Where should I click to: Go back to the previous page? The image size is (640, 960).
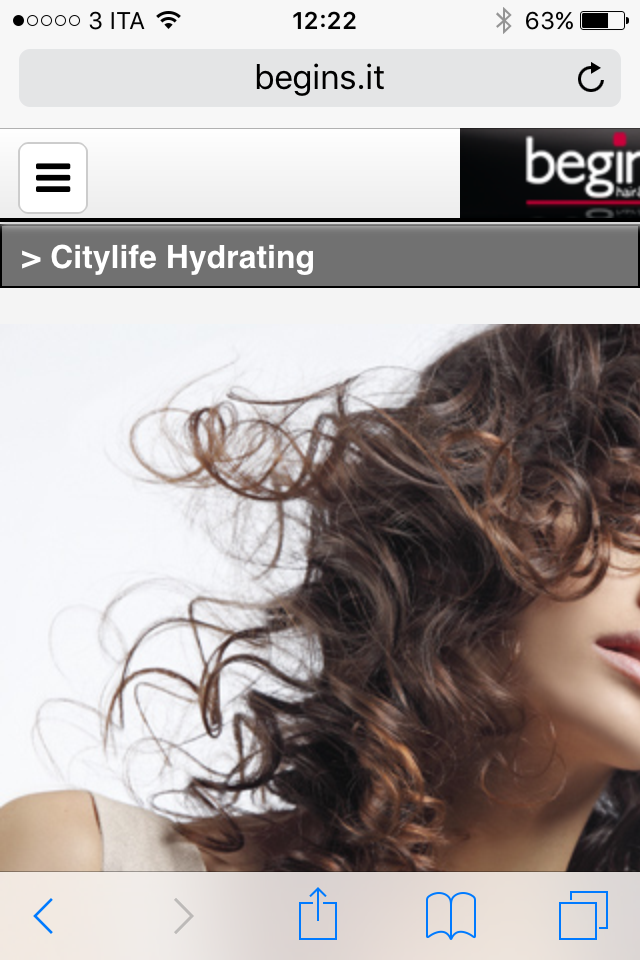[x=43, y=915]
